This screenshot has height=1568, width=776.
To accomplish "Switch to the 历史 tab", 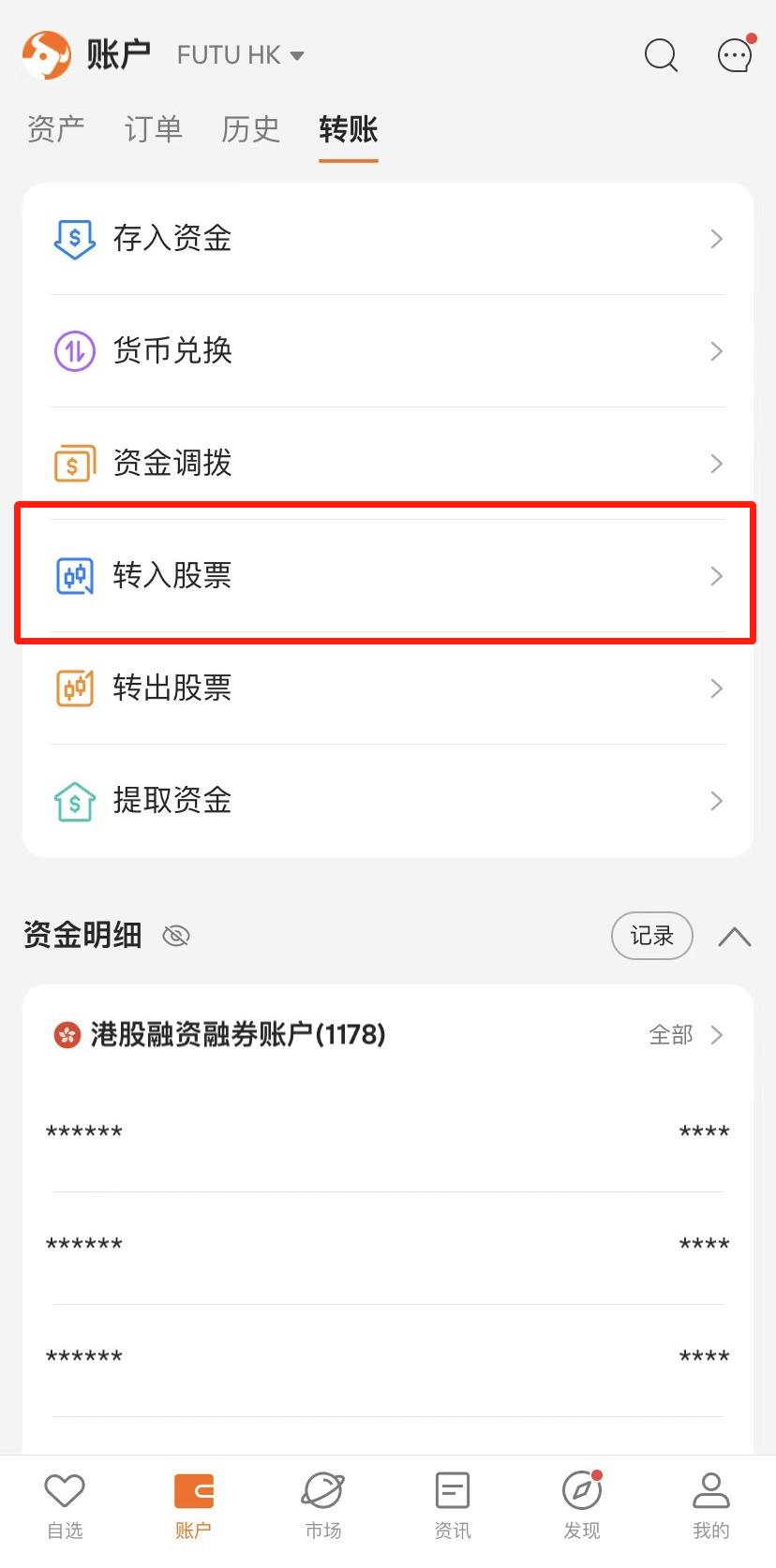I will click(x=250, y=129).
